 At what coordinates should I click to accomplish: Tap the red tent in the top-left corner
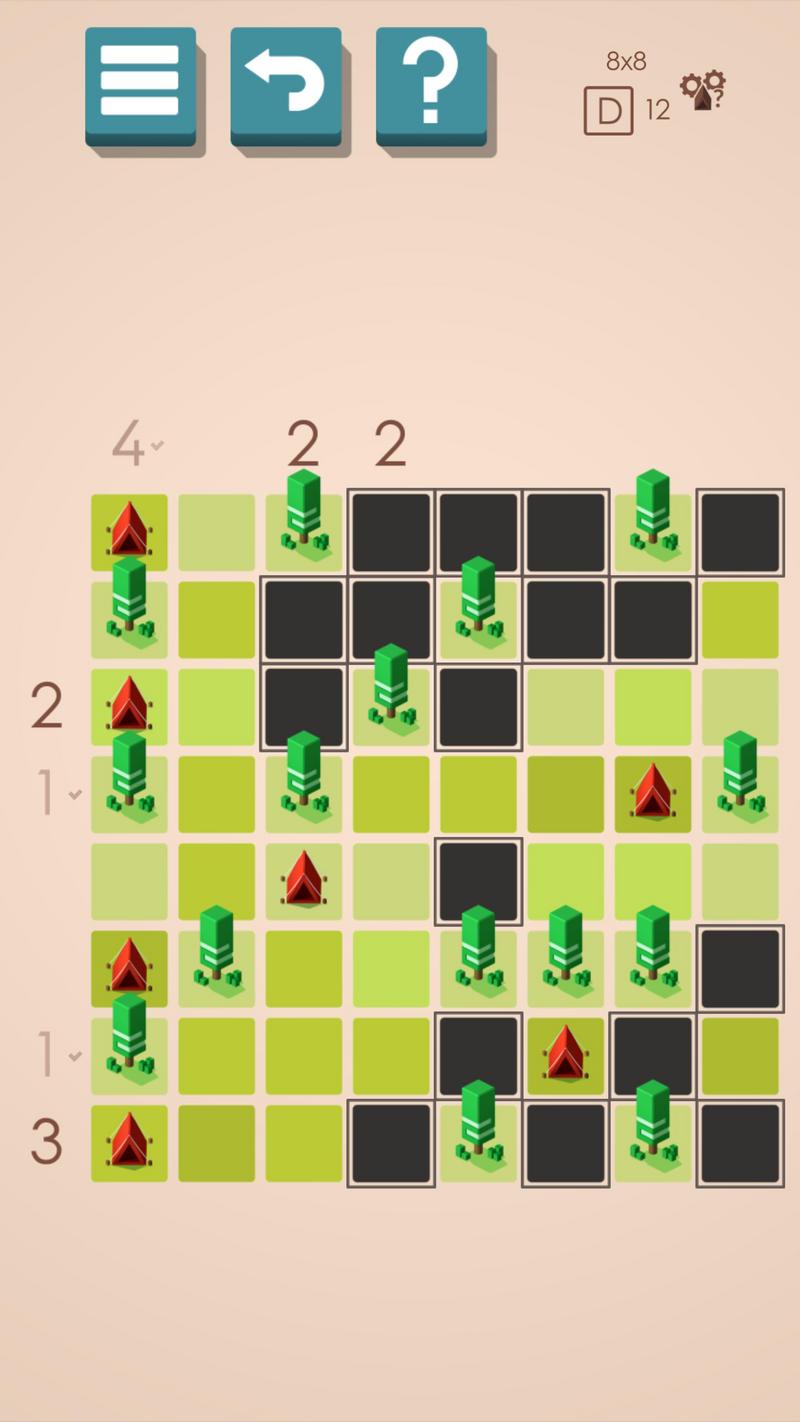pyautogui.click(x=129, y=532)
